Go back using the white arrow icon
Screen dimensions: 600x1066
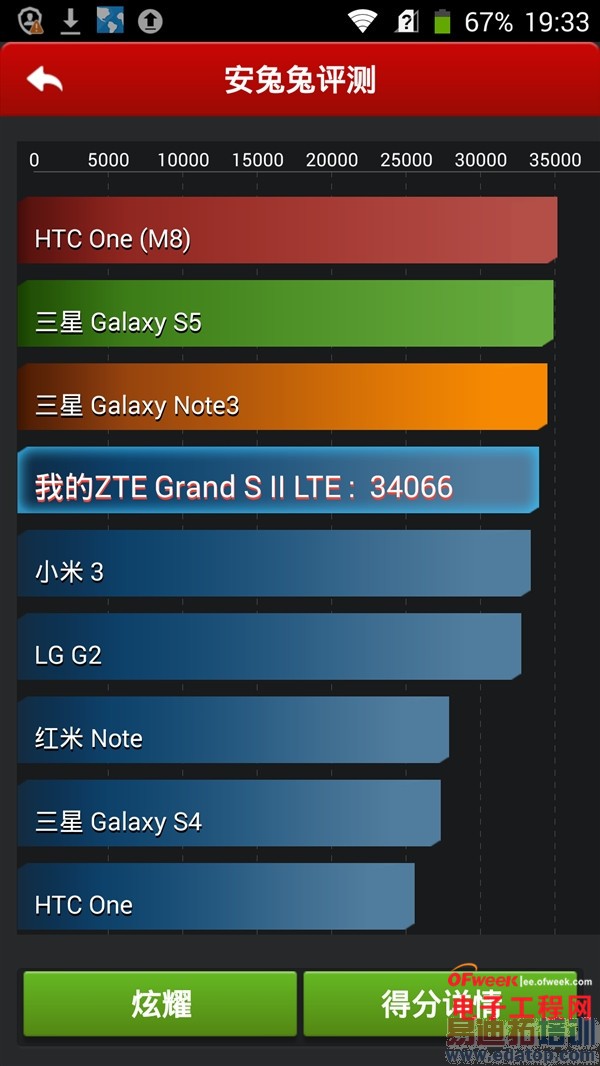44,80
